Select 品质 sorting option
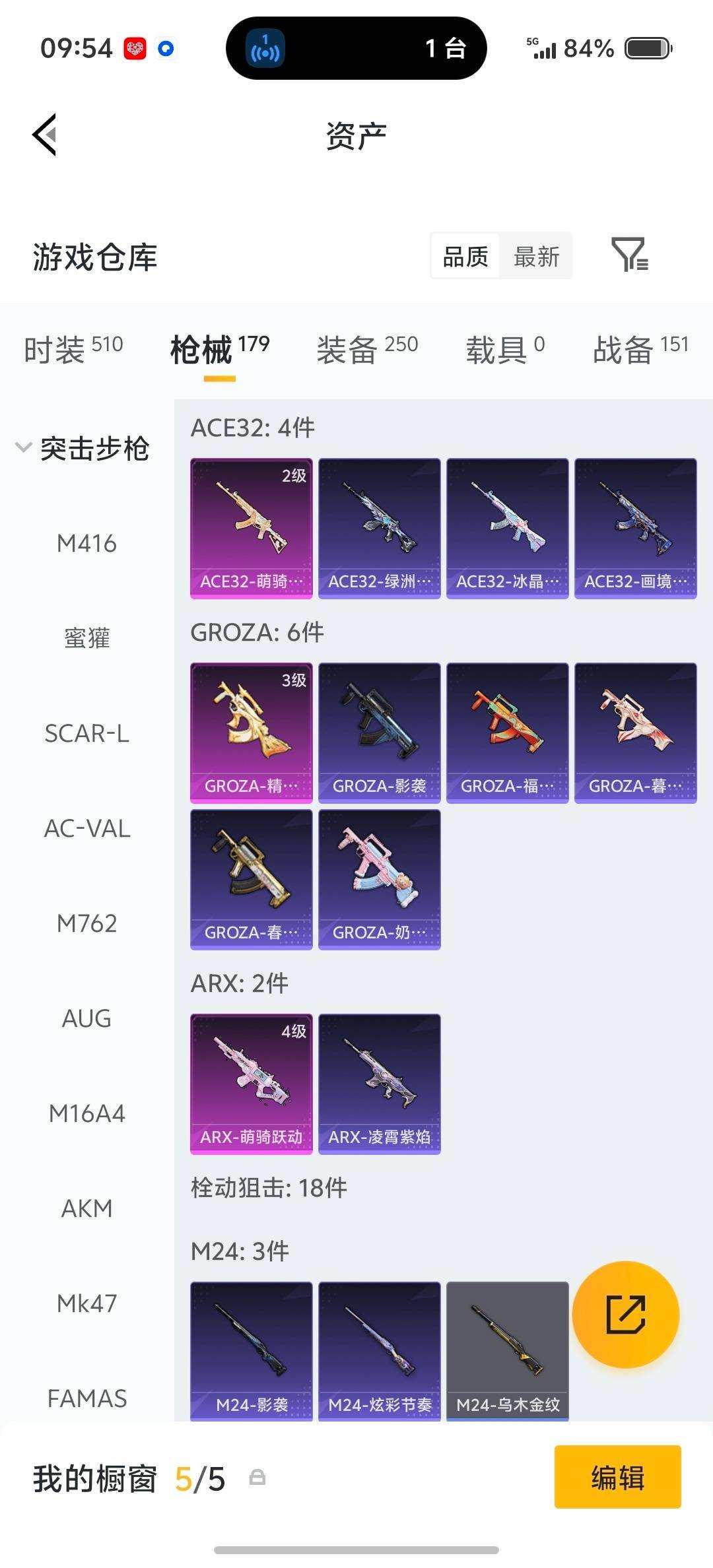 (x=463, y=256)
